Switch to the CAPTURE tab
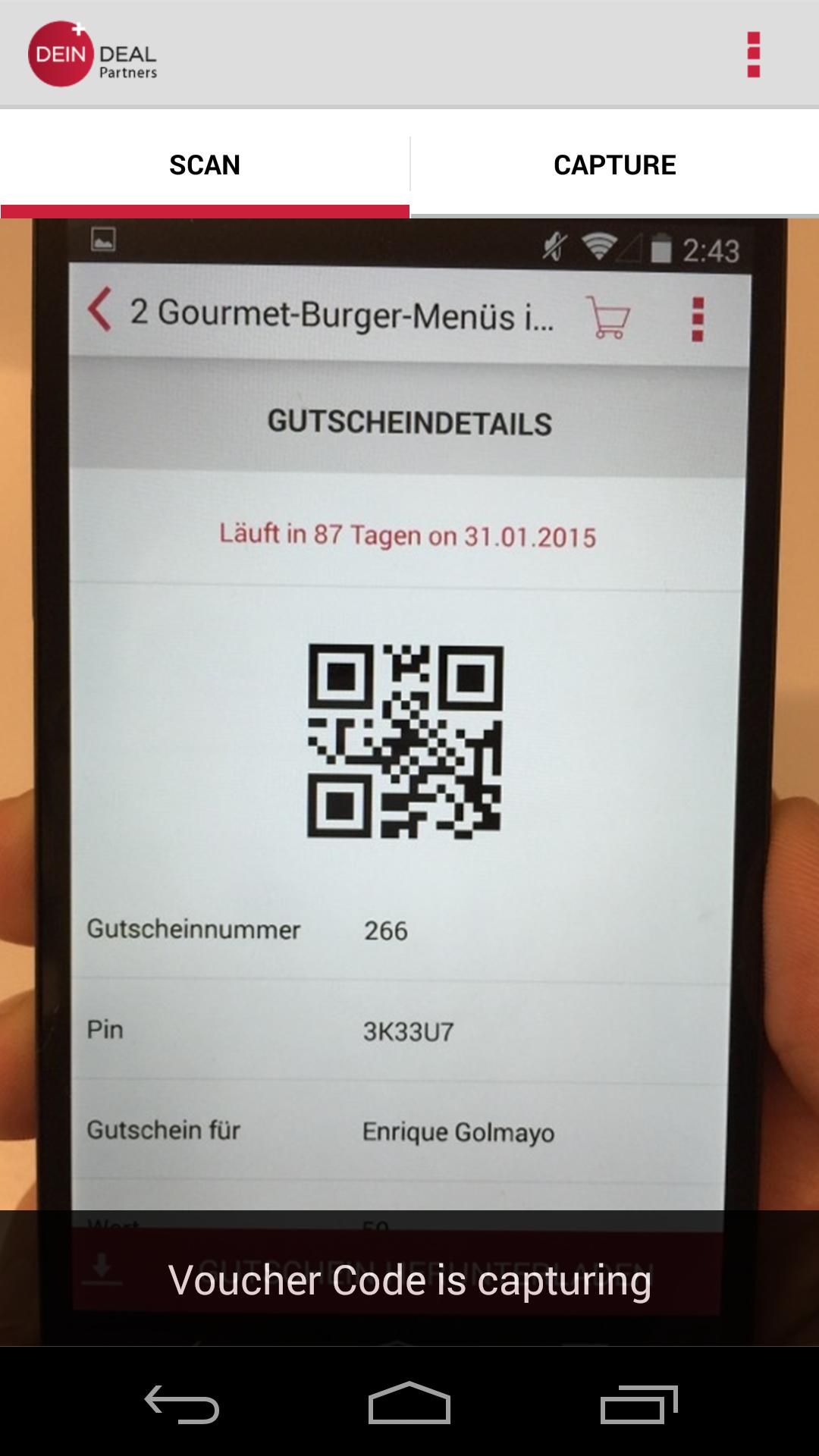 614,165
